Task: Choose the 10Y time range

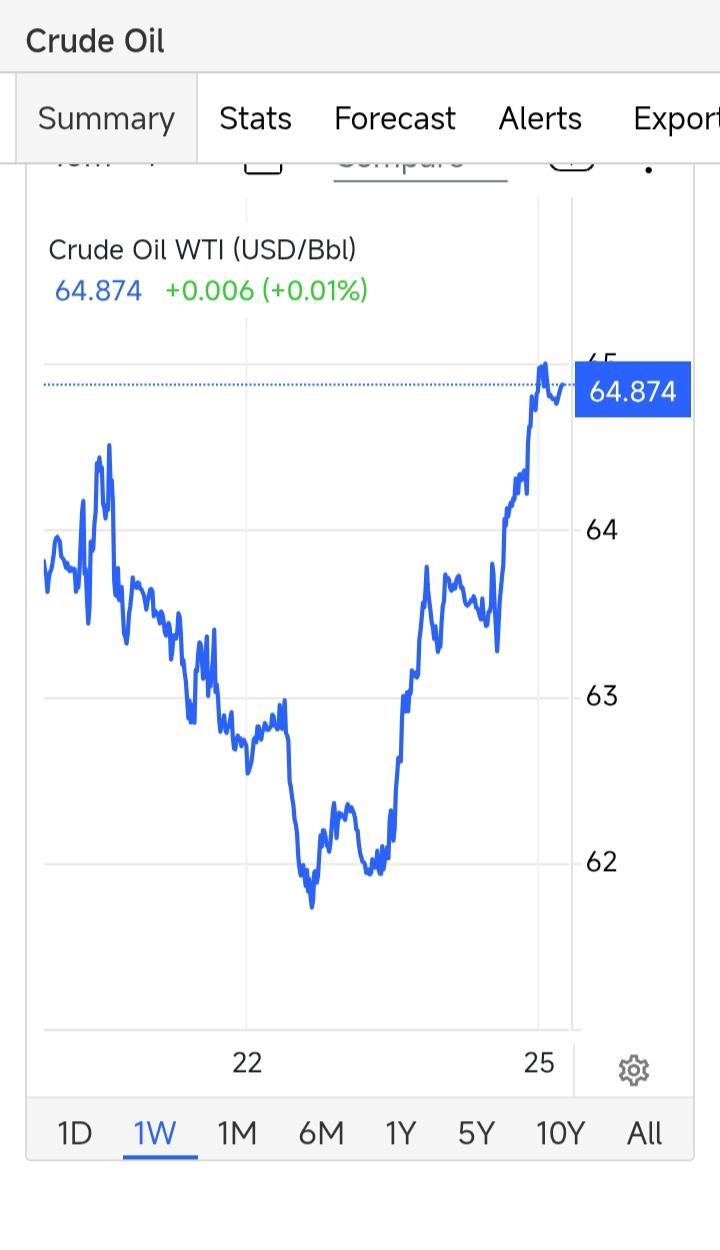Action: point(560,1133)
